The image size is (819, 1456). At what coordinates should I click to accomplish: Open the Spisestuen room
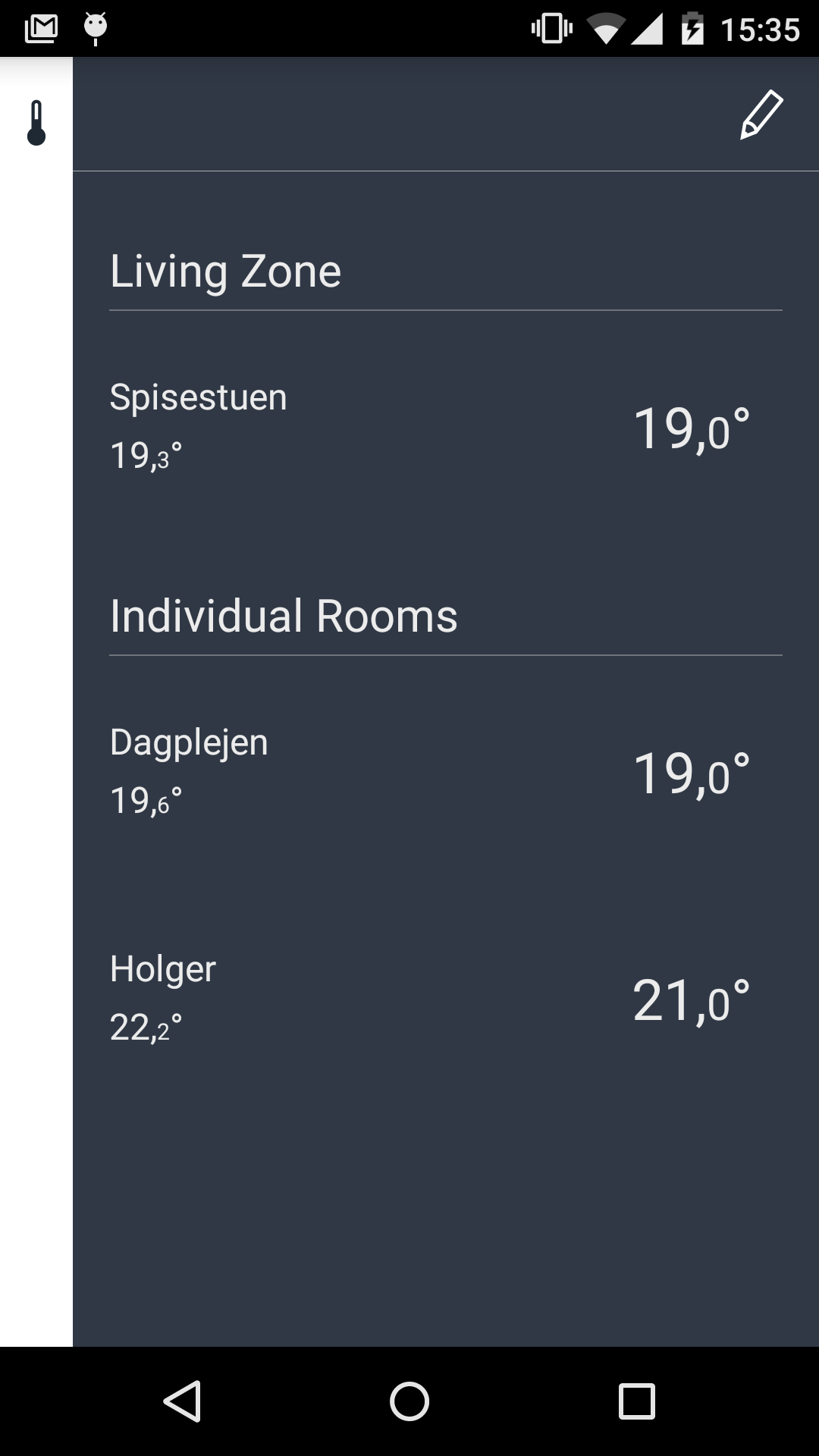coord(199,397)
